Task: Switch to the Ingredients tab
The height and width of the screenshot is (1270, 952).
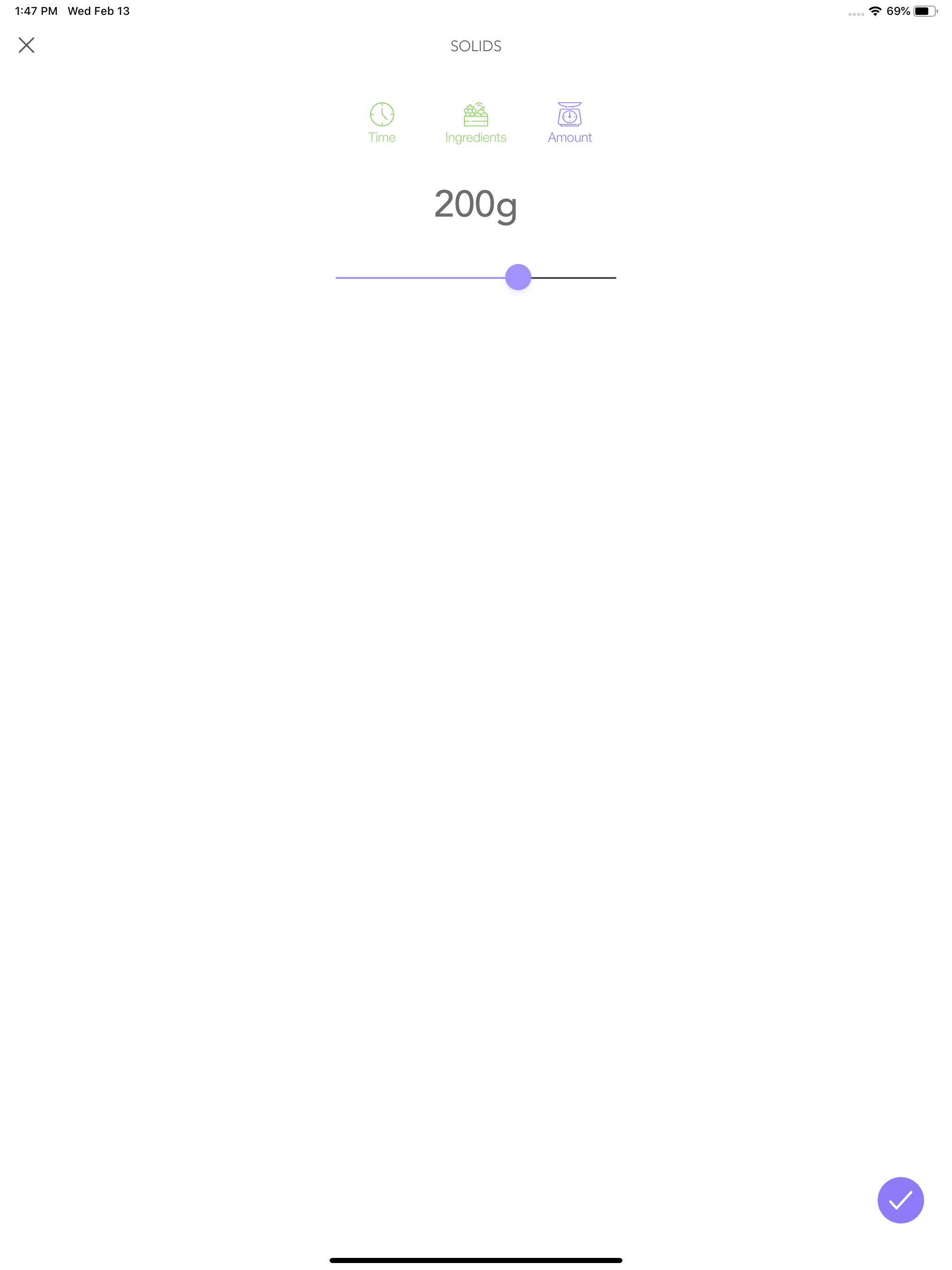Action: tap(476, 121)
